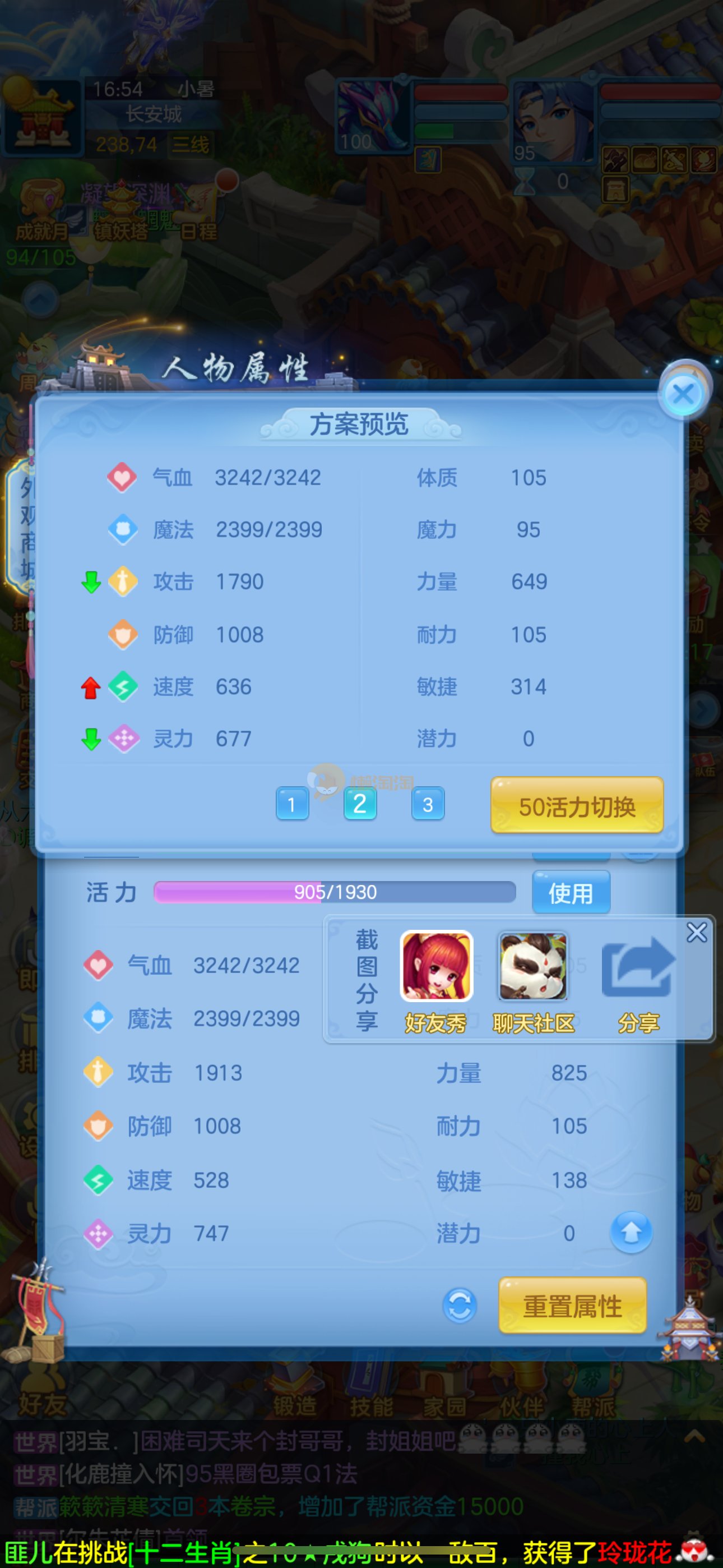The width and height of the screenshot is (723, 1568).
Task: Tap 使用 next to the 活力 bar
Action: click(x=571, y=892)
